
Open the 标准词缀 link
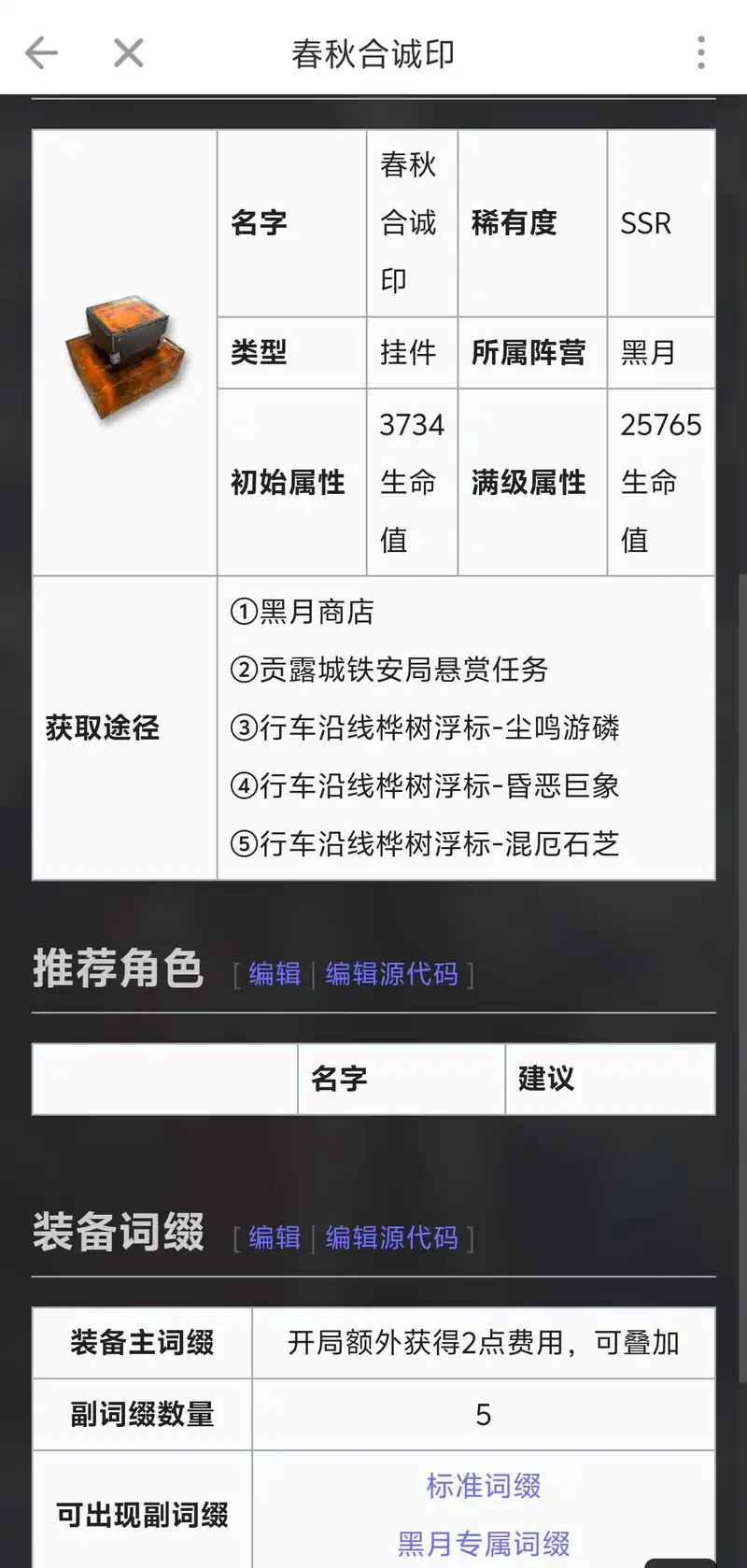pos(483,1486)
